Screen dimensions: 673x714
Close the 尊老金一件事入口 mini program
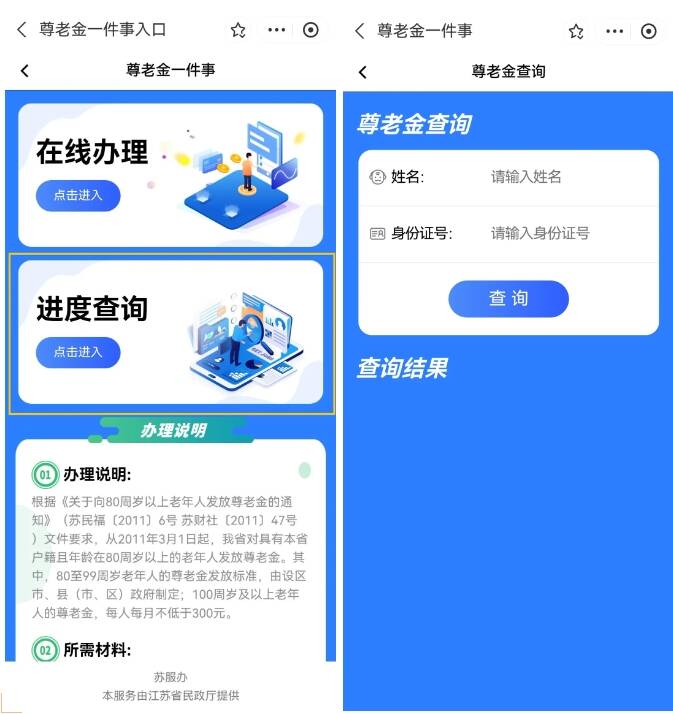pos(311,31)
